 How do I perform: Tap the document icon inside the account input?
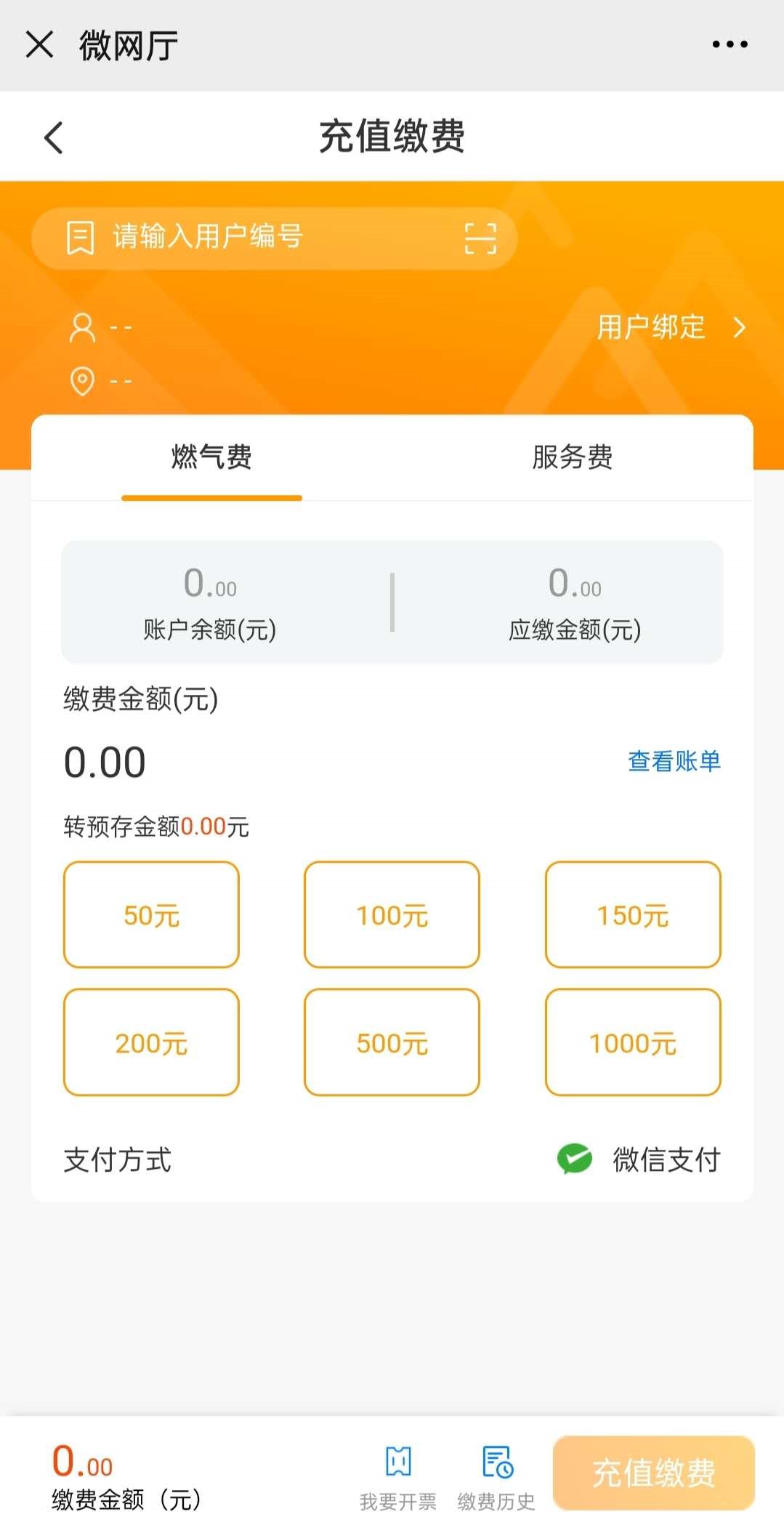click(x=80, y=238)
